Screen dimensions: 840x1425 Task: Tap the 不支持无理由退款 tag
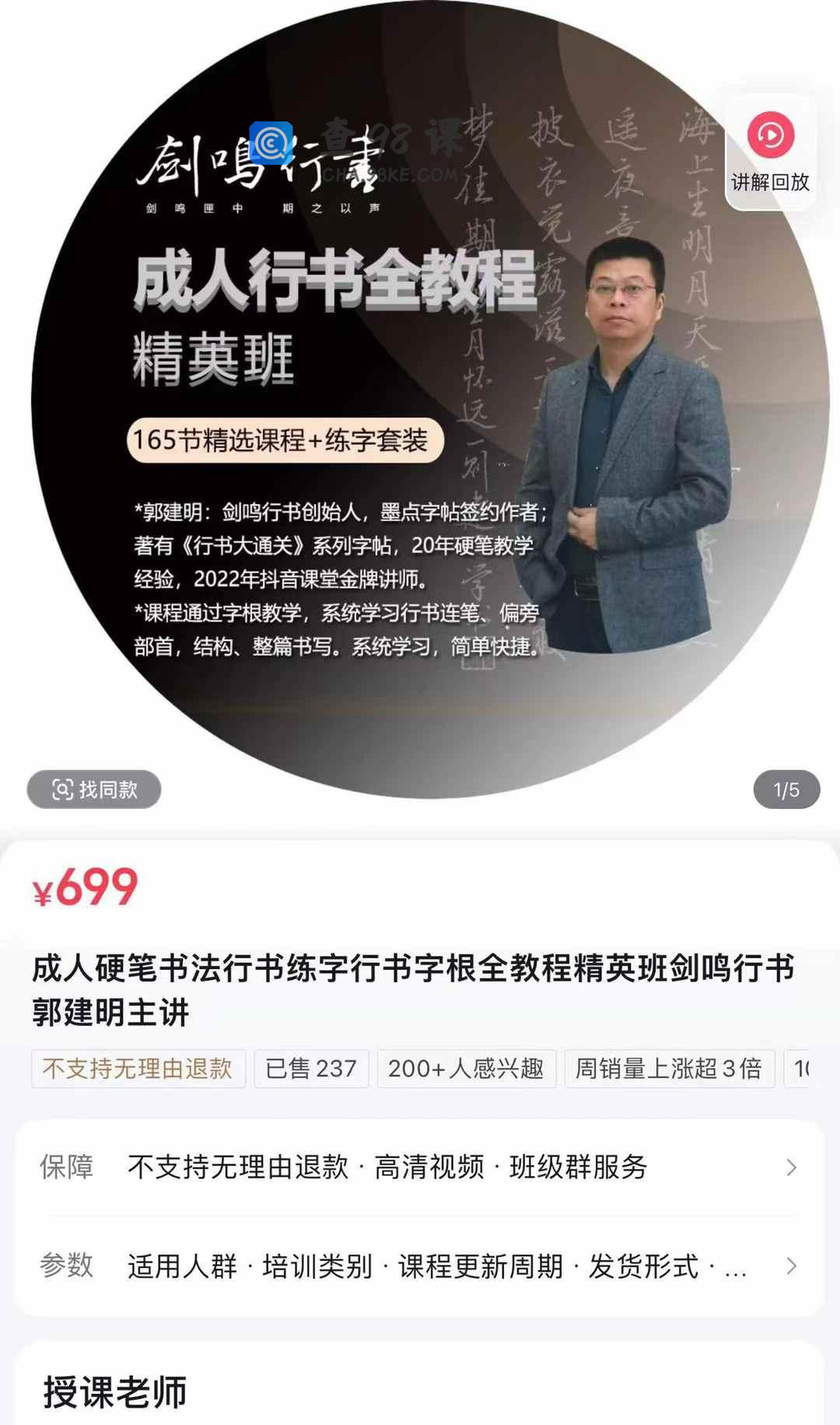coord(138,1069)
